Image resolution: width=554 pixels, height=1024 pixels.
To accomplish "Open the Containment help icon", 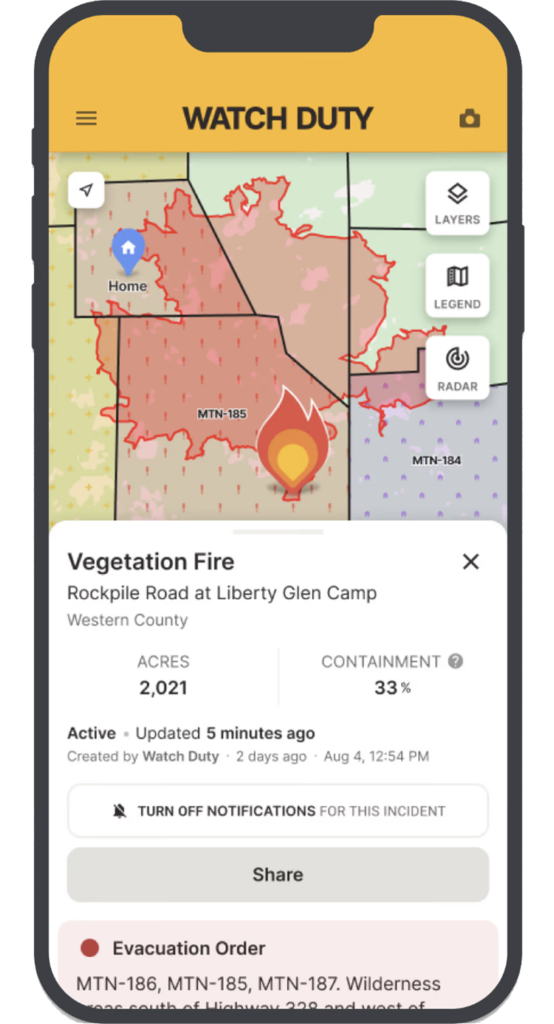I will click(455, 661).
